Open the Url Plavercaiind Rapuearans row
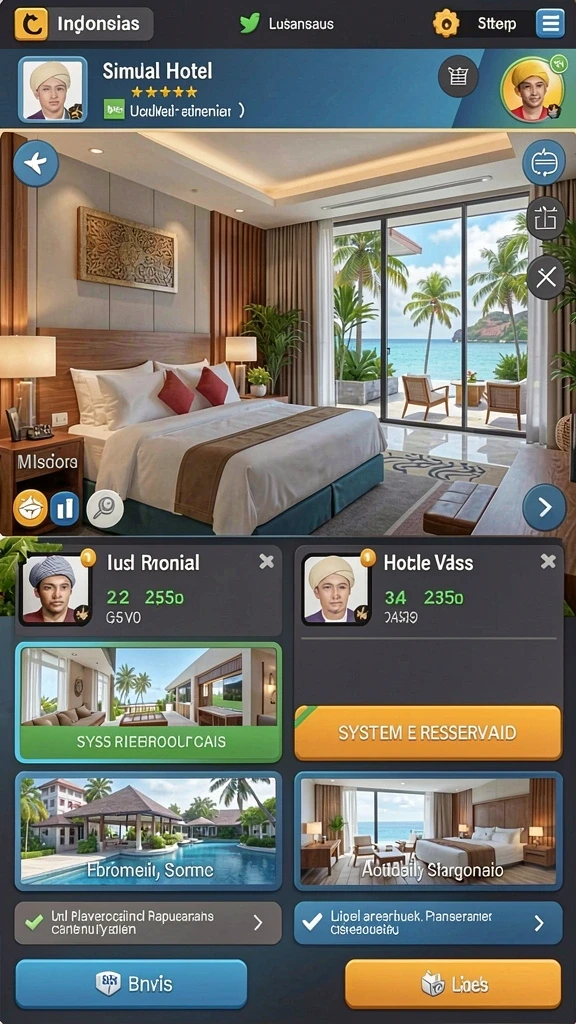Screen dimensions: 576x1024 pos(148,923)
